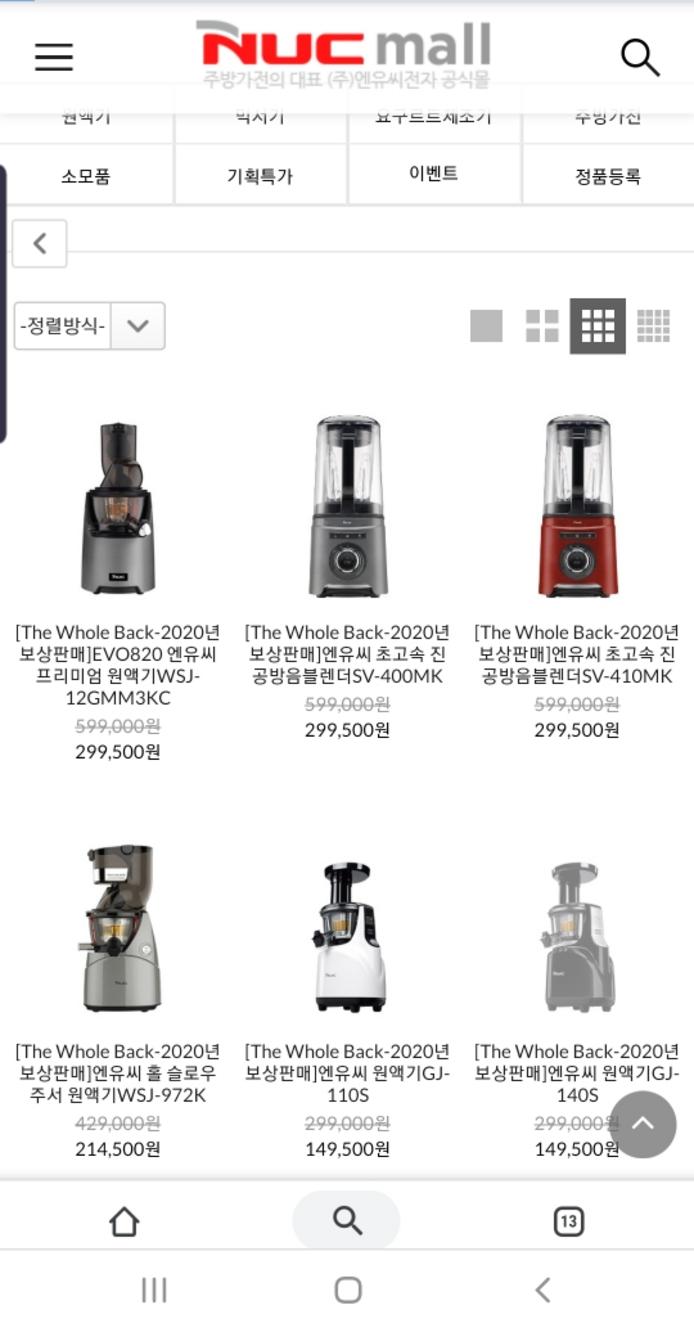
Task: Open the EVO820 프리미엄 원액기 product
Action: (118, 510)
